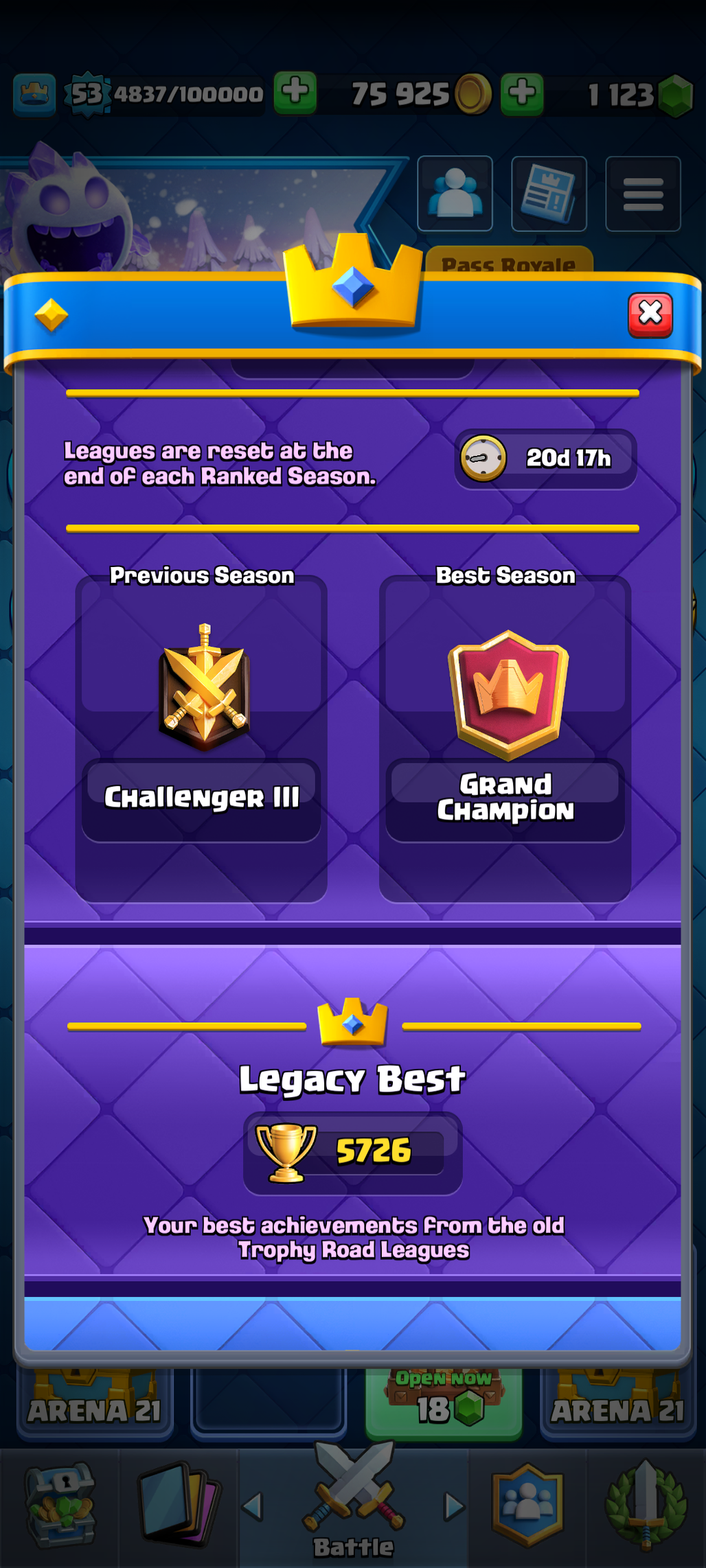The width and height of the screenshot is (706, 1568).
Task: Open the Pass Royale button
Action: 508,262
